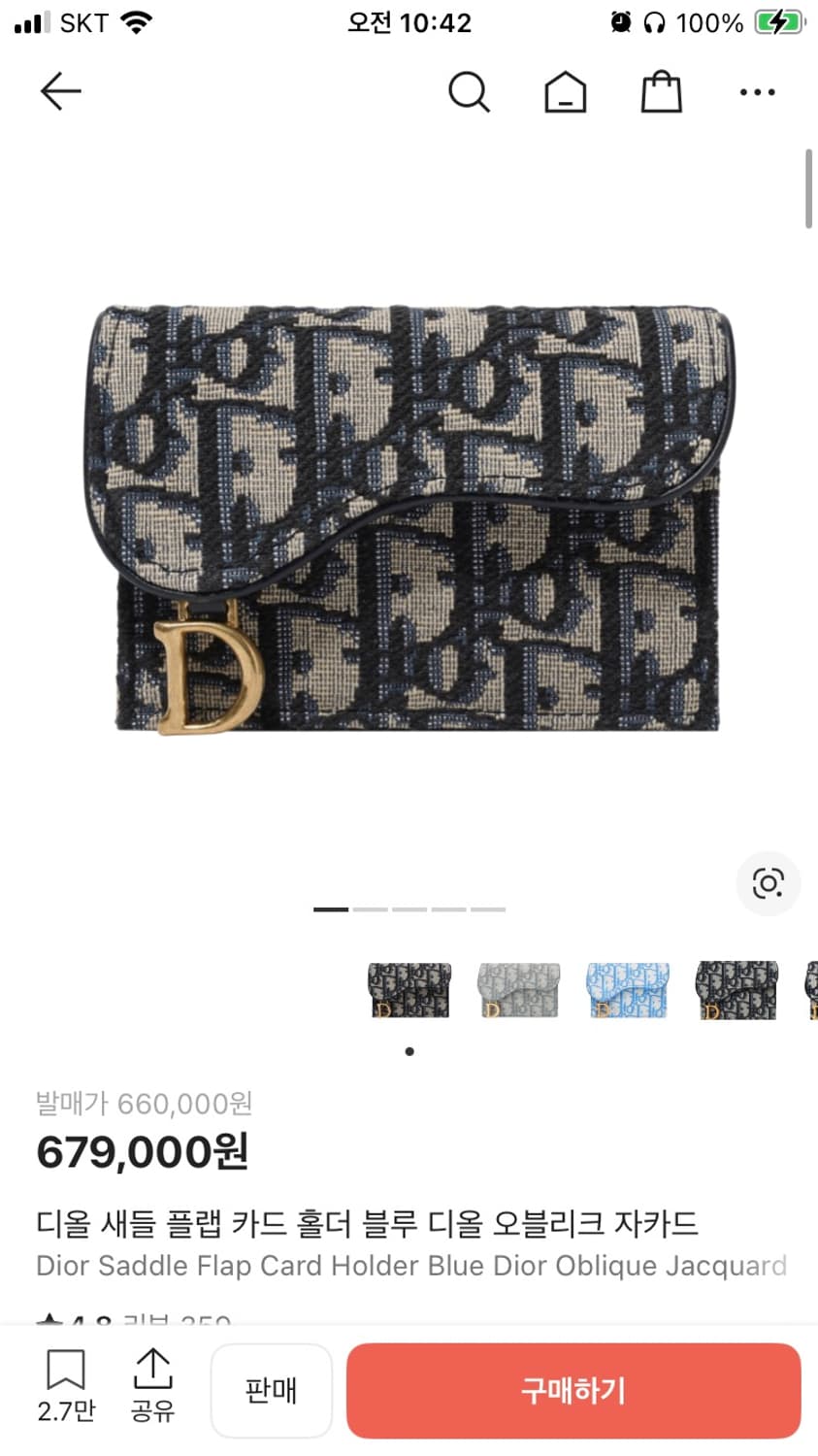This screenshot has width=818, height=1456.
Task: Choose the light blue colorway option
Action: [626, 990]
